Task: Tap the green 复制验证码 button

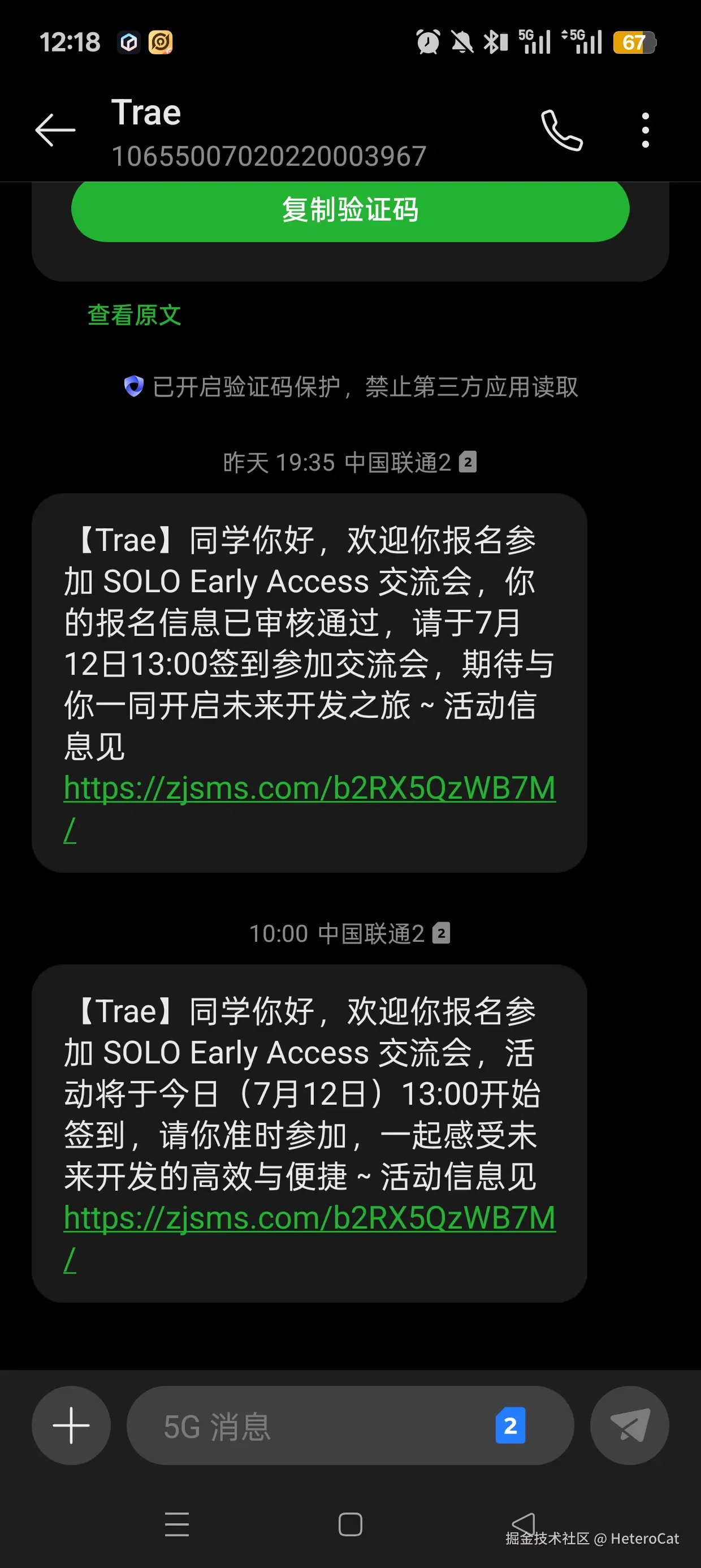Action: click(350, 210)
